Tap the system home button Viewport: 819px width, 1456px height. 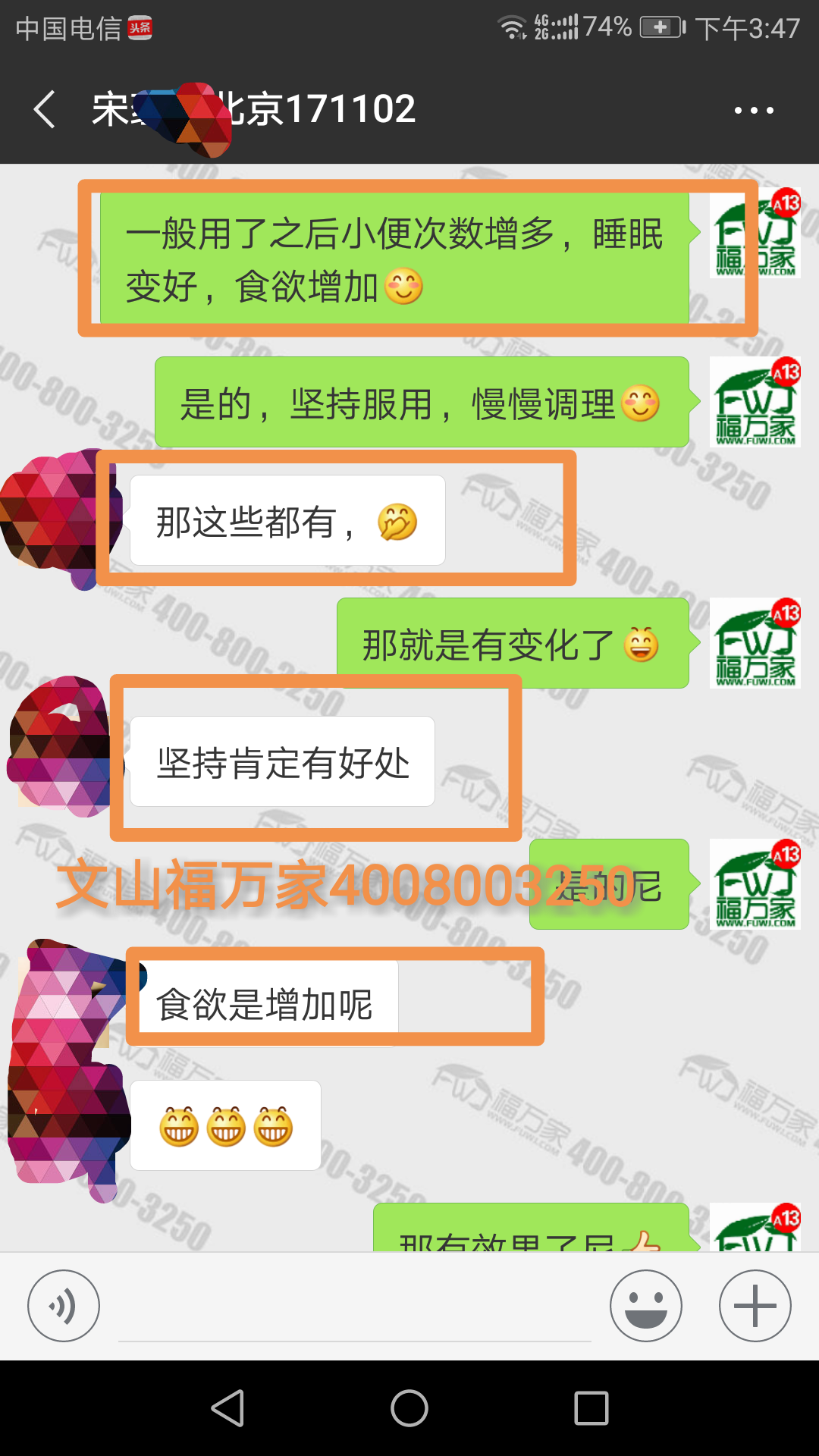[409, 1408]
